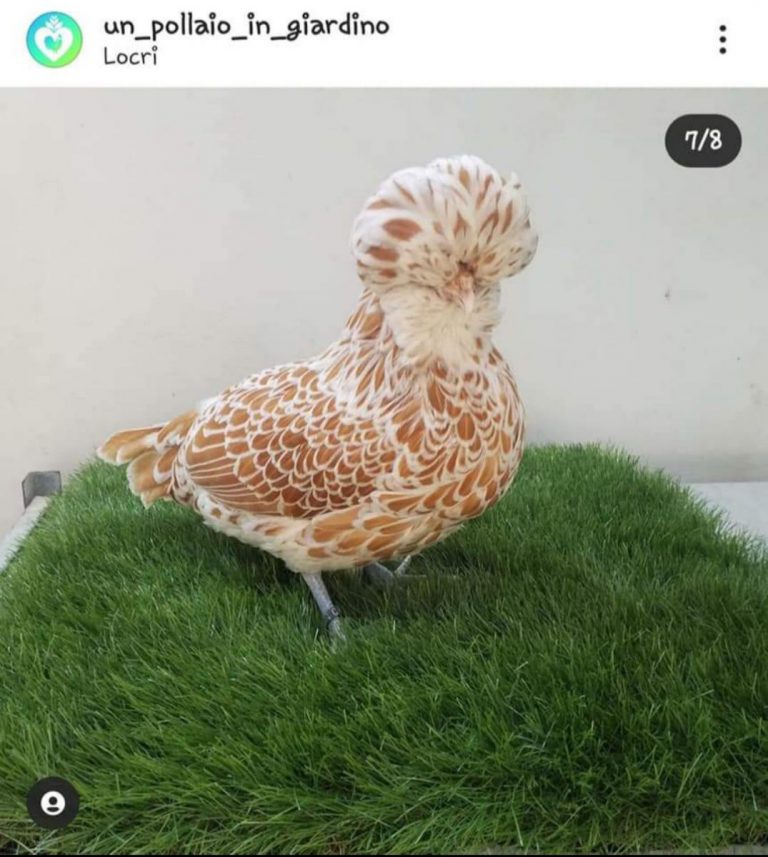Open the Locri location page
Viewport: 768px width, 857px height.
pyautogui.click(x=129, y=56)
